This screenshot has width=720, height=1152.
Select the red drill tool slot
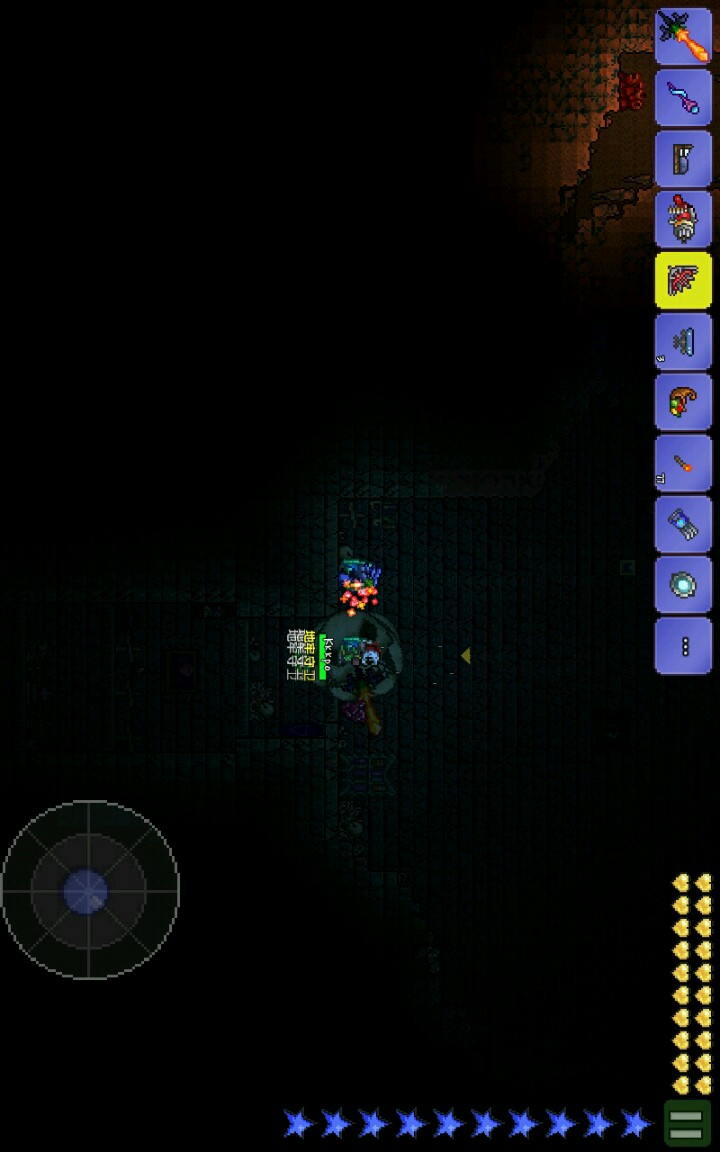[684, 219]
